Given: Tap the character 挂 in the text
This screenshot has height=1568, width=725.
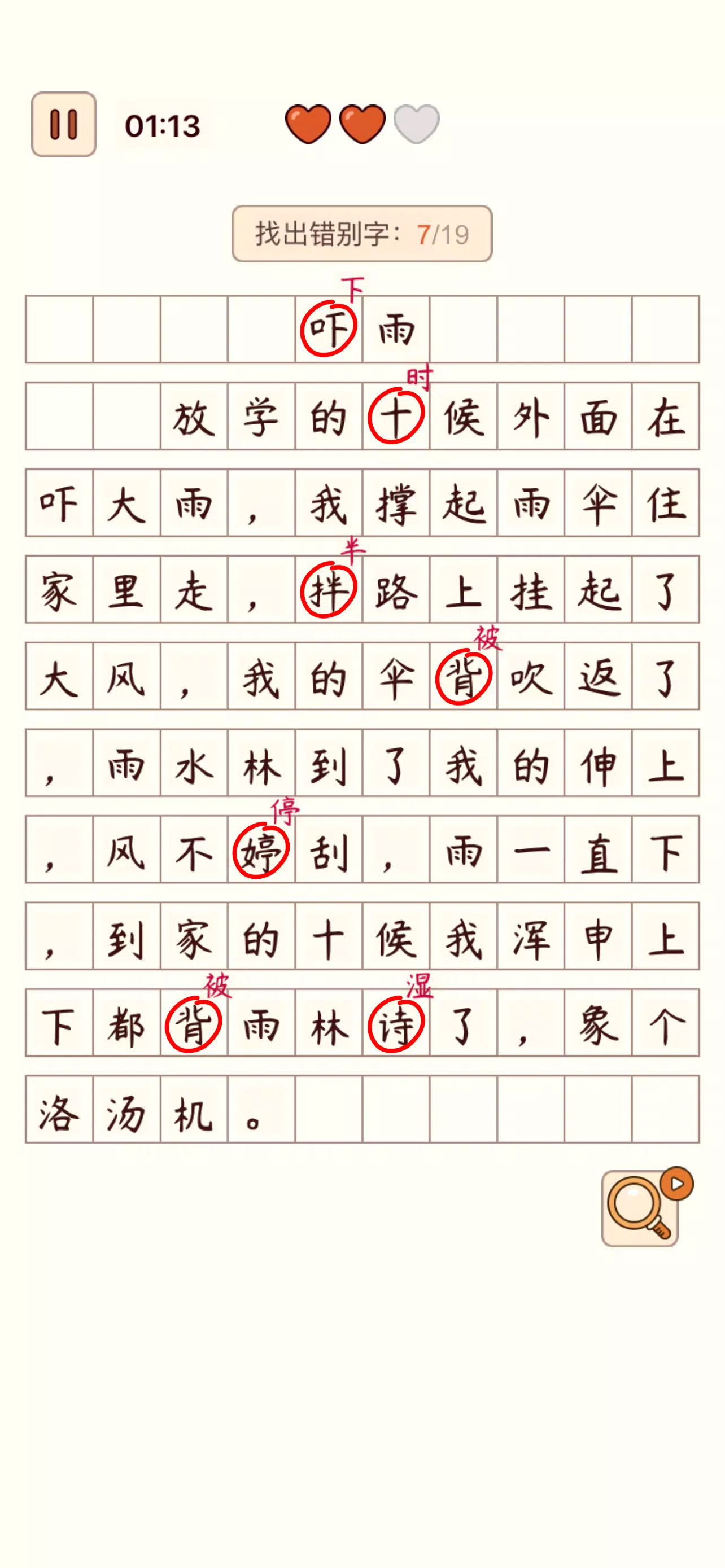Looking at the screenshot, I should [531, 590].
